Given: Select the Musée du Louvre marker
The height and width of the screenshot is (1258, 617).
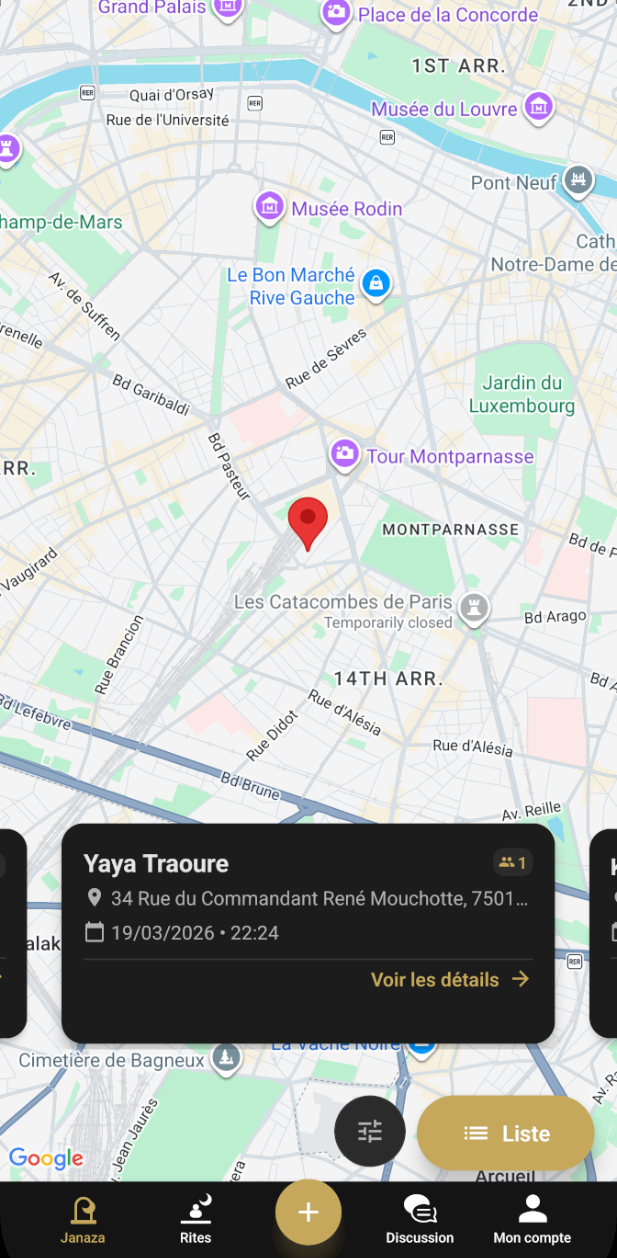Looking at the screenshot, I should pos(538,106).
